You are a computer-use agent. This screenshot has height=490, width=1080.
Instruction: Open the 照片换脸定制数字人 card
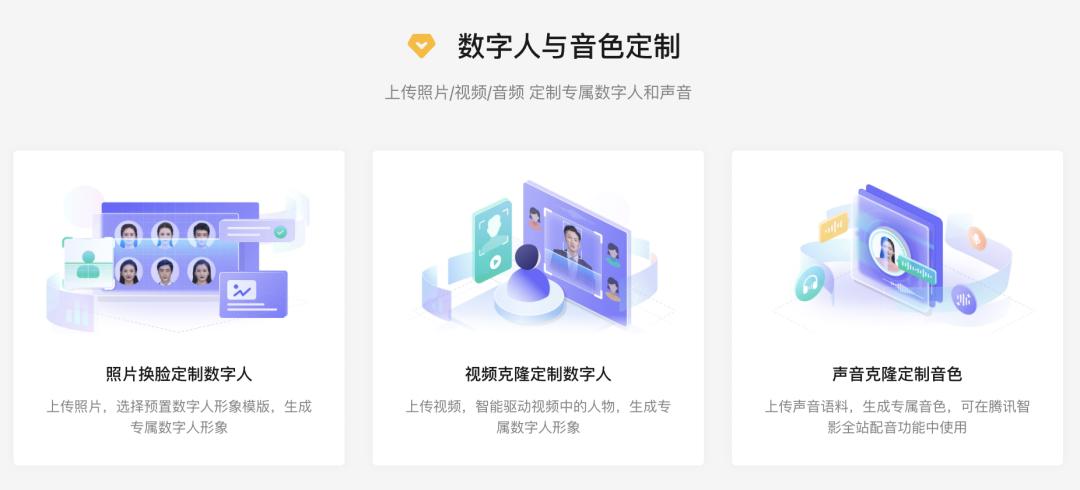click(x=179, y=308)
